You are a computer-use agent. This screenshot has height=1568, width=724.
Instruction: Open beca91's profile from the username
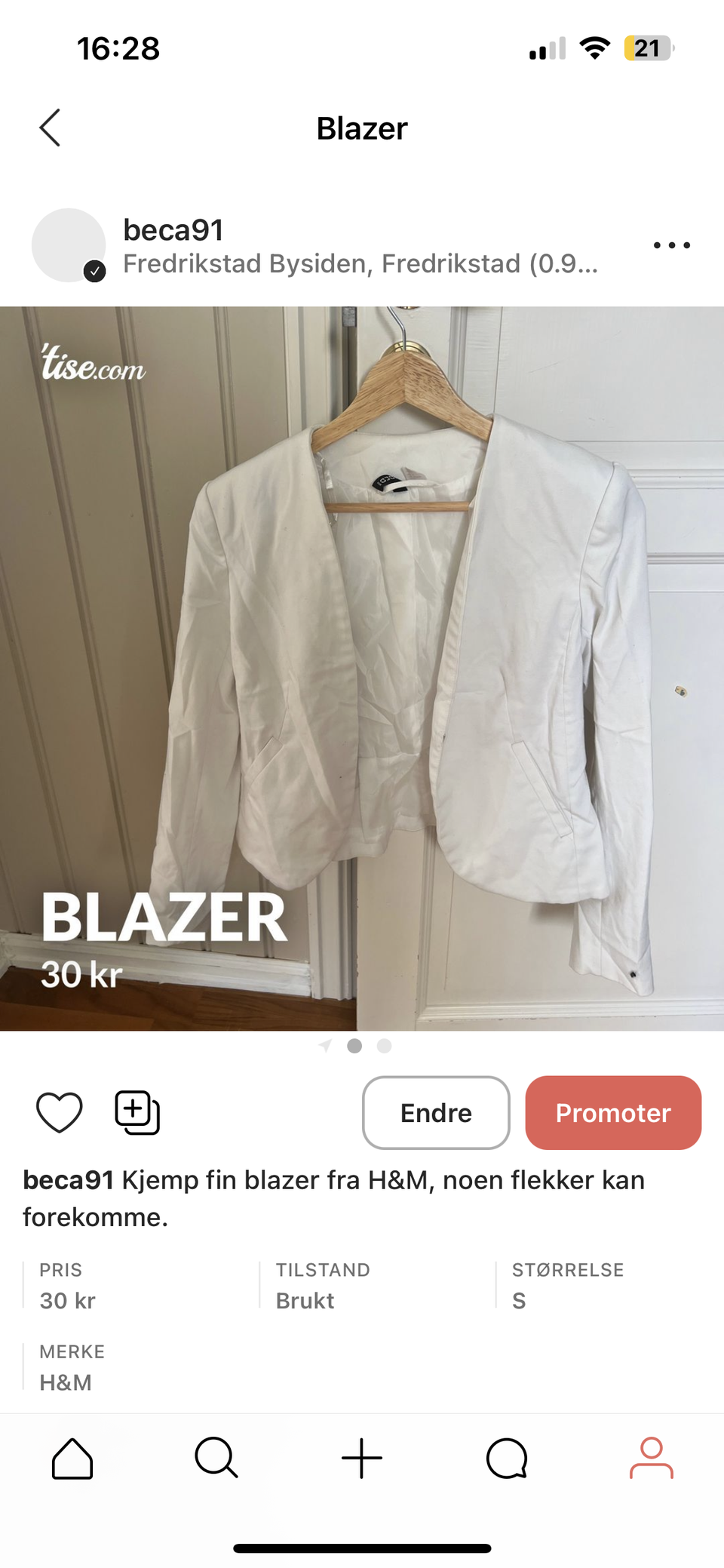(x=173, y=229)
